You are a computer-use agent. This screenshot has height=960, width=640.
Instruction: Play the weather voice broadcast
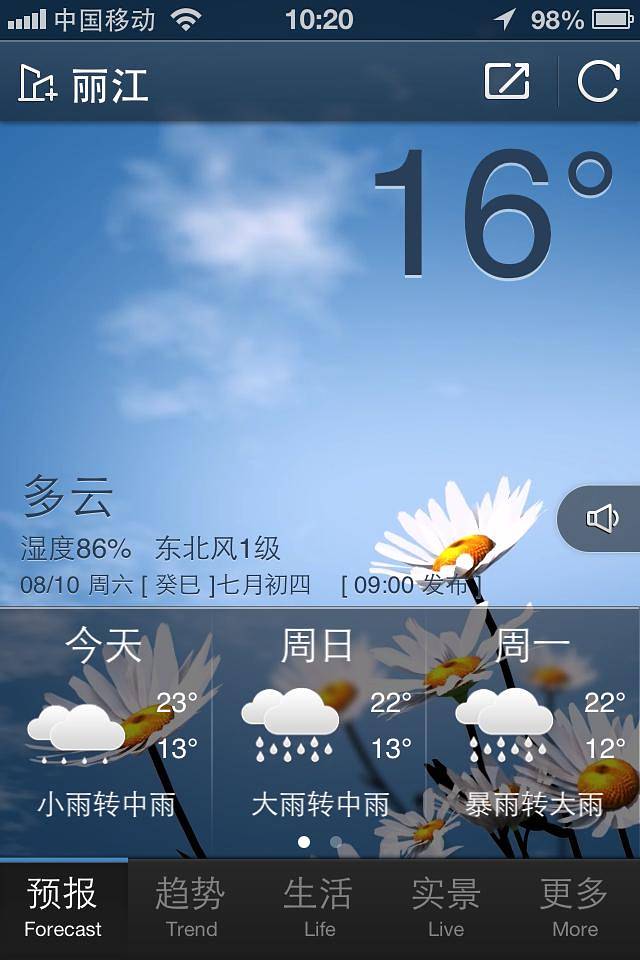602,518
